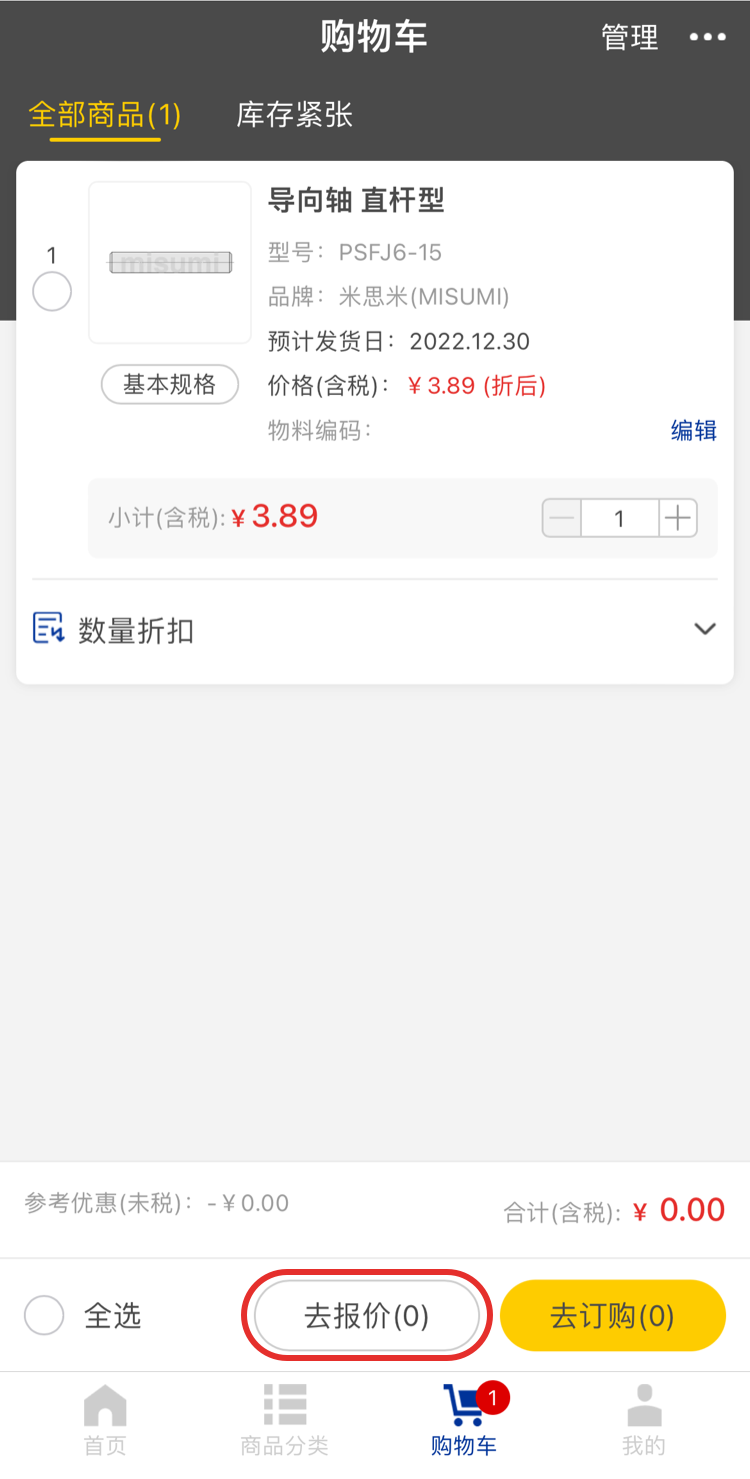The image size is (750, 1479).
Task: Decrease the item quantity by one
Action: [562, 518]
